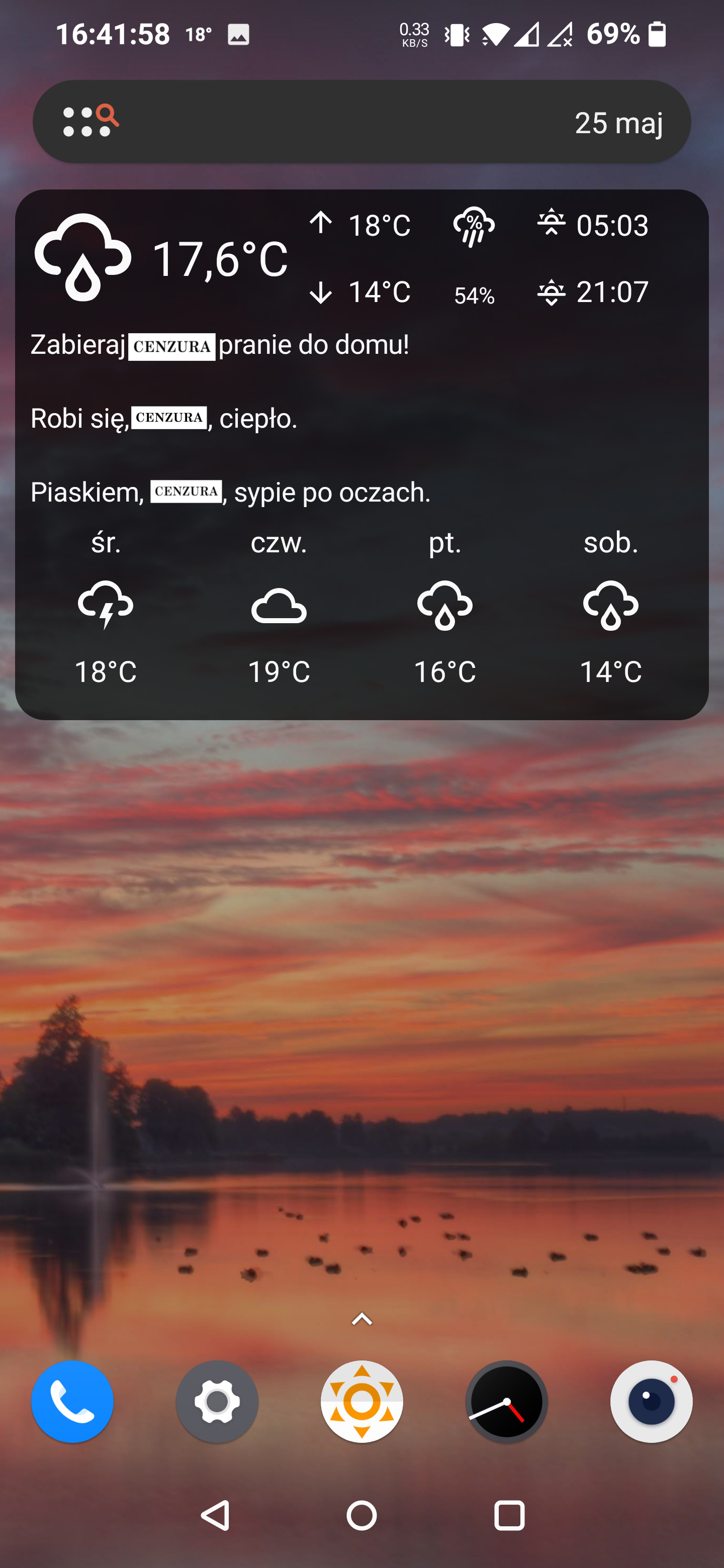Open the app drawer with the up chevron
Screen dimensions: 724x1568
[361, 1319]
